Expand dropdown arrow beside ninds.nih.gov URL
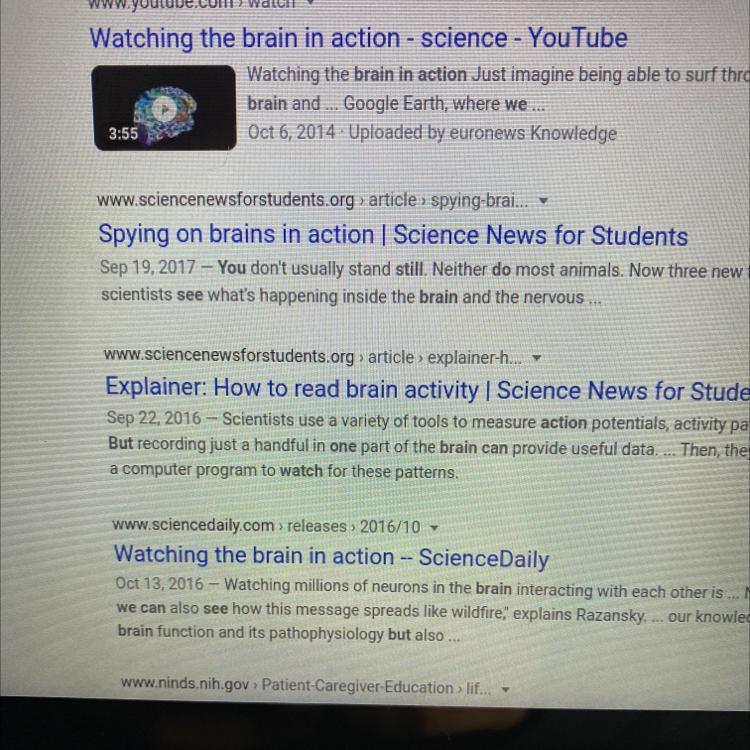This screenshot has width=750, height=750. click(x=506, y=688)
